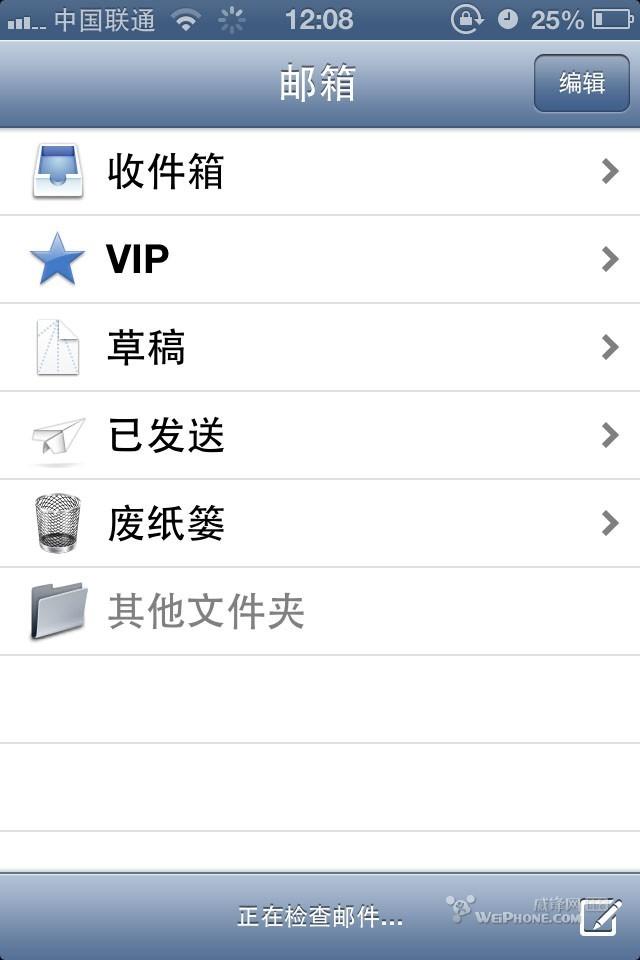The height and width of the screenshot is (960, 640).
Task: Open the 已发送 sent folder
Action: 320,436
